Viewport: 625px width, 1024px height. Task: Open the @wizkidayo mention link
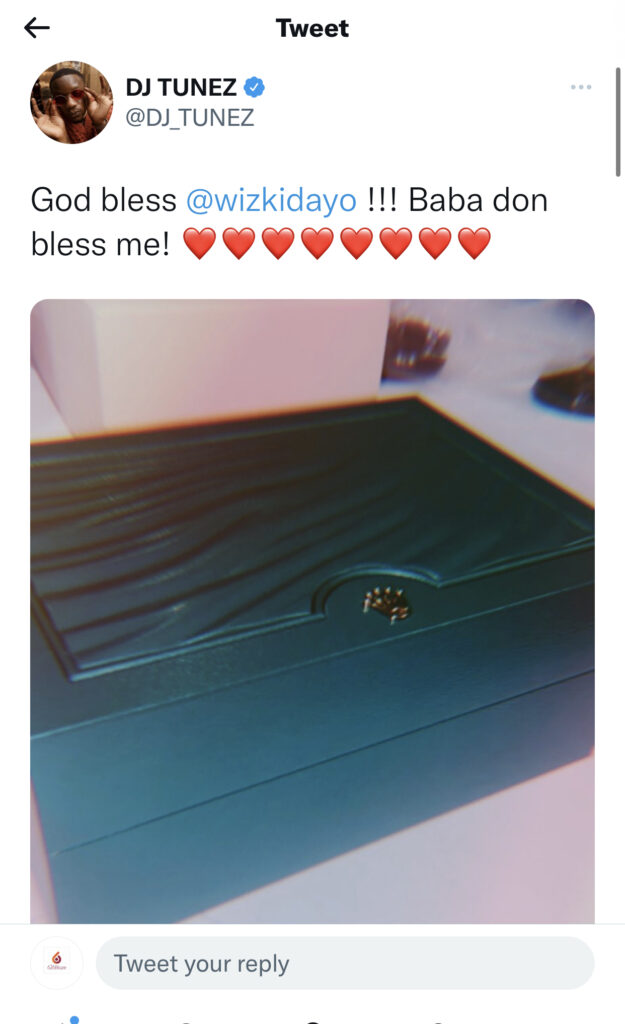(271, 200)
